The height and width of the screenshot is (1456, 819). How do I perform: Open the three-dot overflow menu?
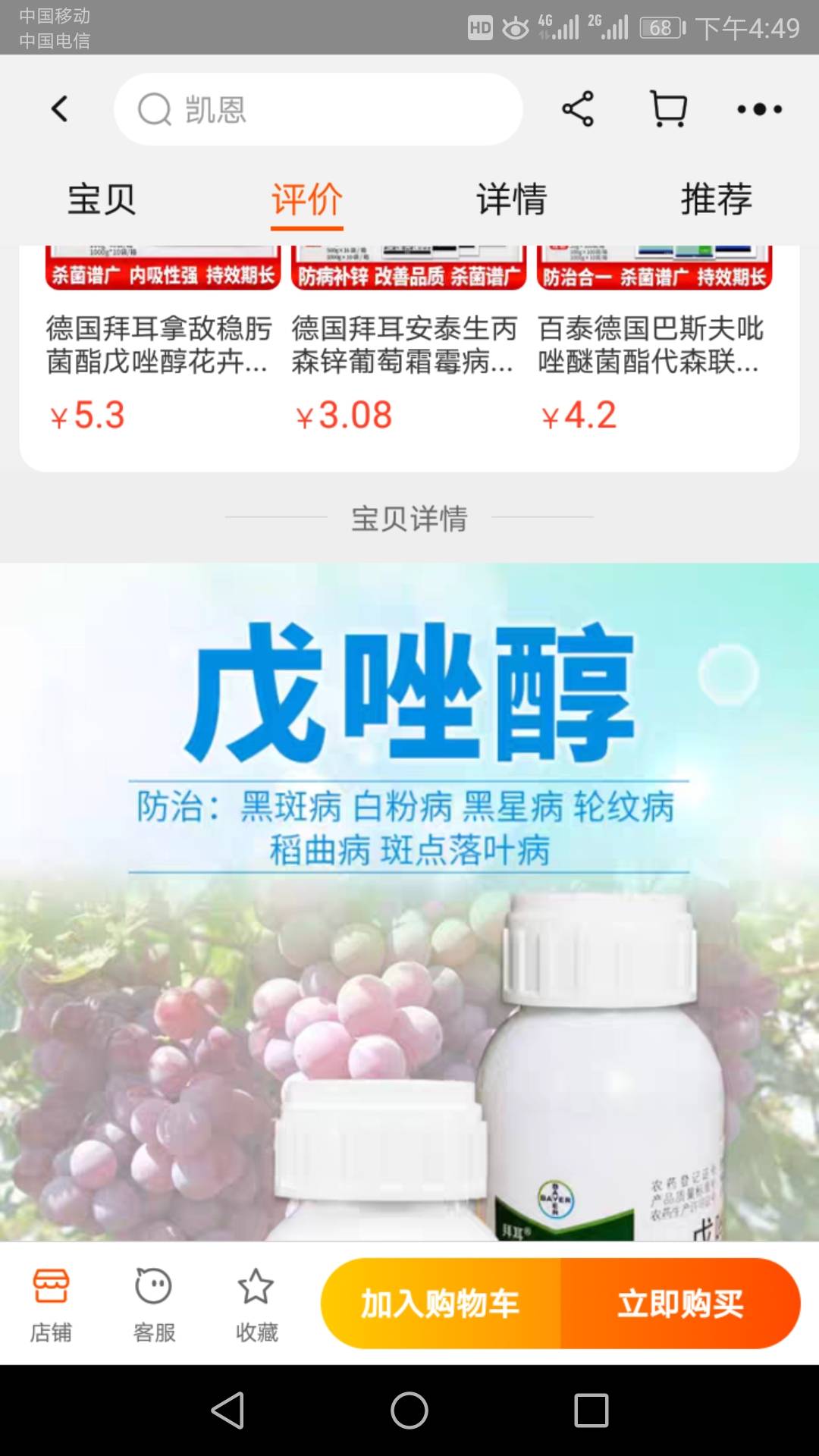[759, 109]
